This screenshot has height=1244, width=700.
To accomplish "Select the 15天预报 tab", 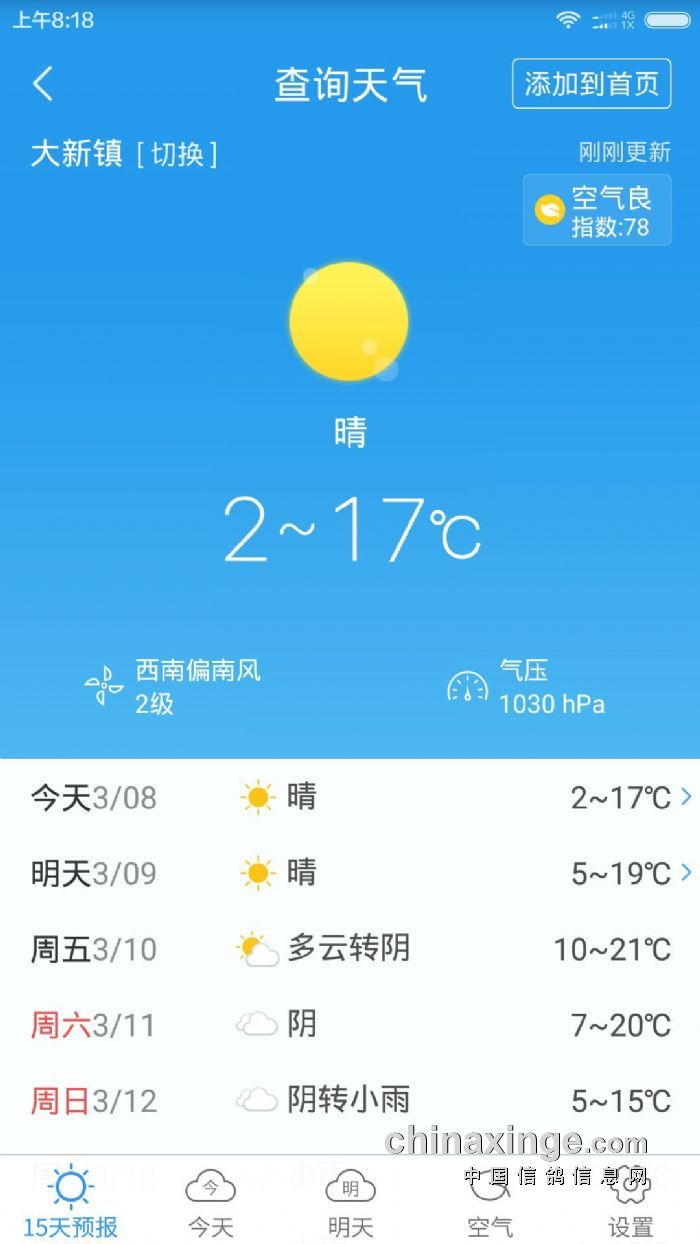I will click(70, 1202).
